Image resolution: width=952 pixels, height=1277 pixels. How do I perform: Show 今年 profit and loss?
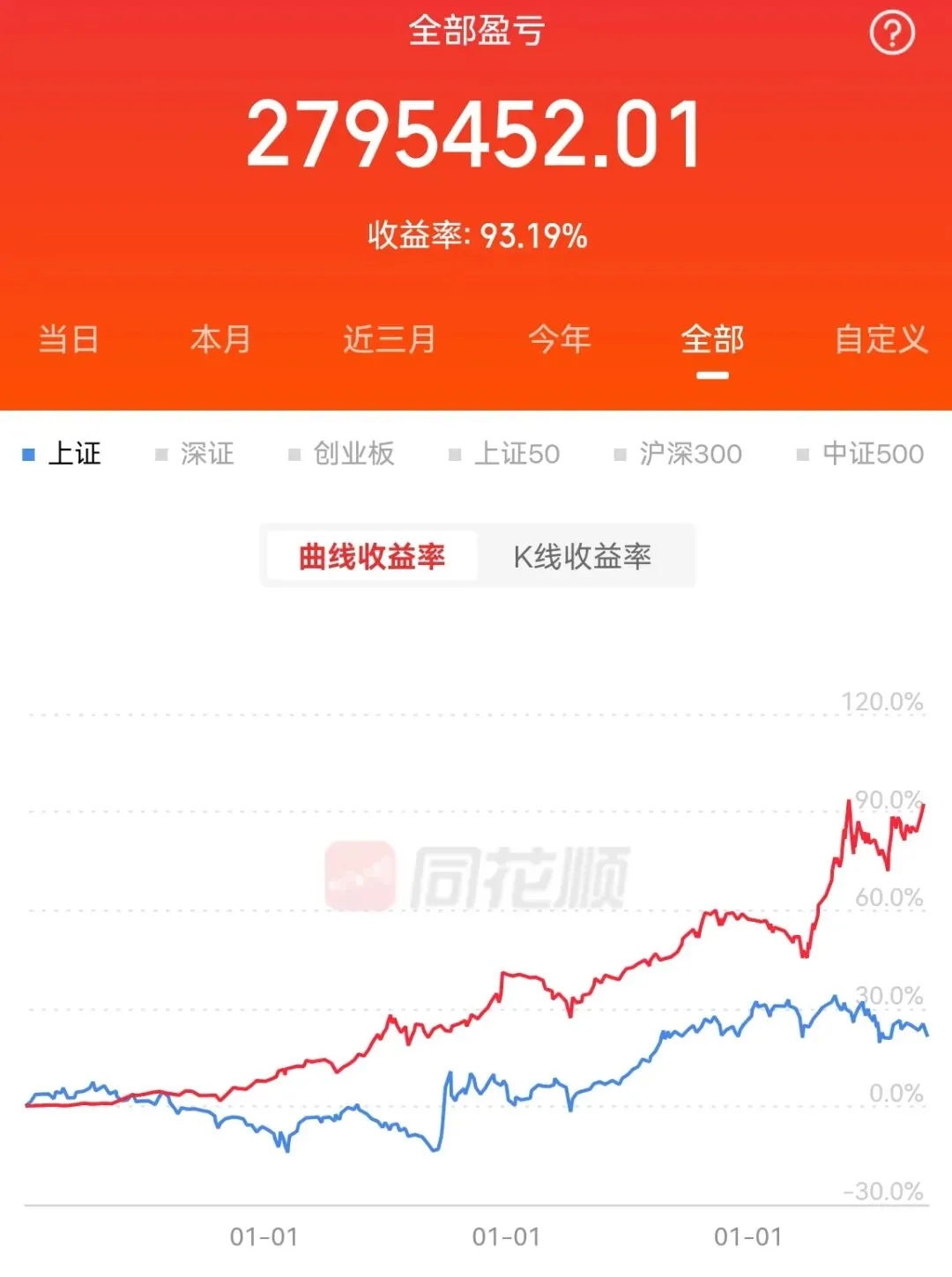click(x=559, y=339)
